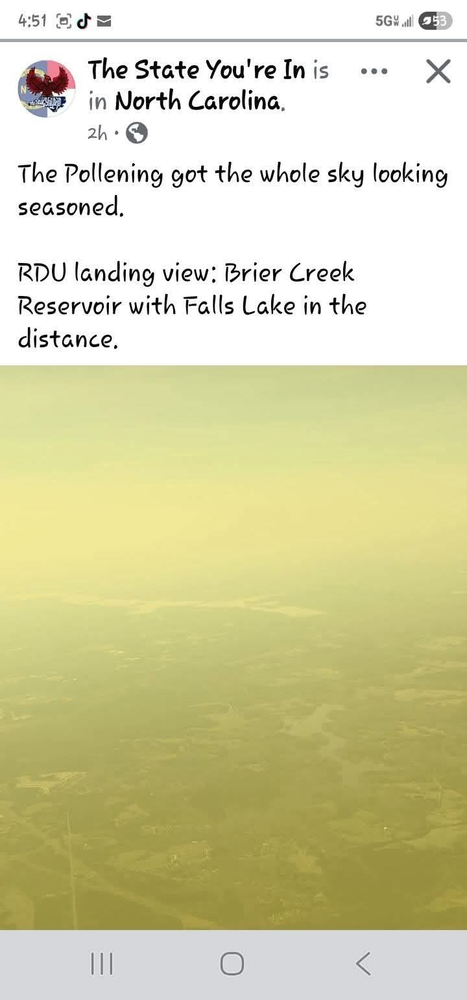The image size is (467, 1000).
Task: Close the post with the X
Action: click(x=438, y=71)
